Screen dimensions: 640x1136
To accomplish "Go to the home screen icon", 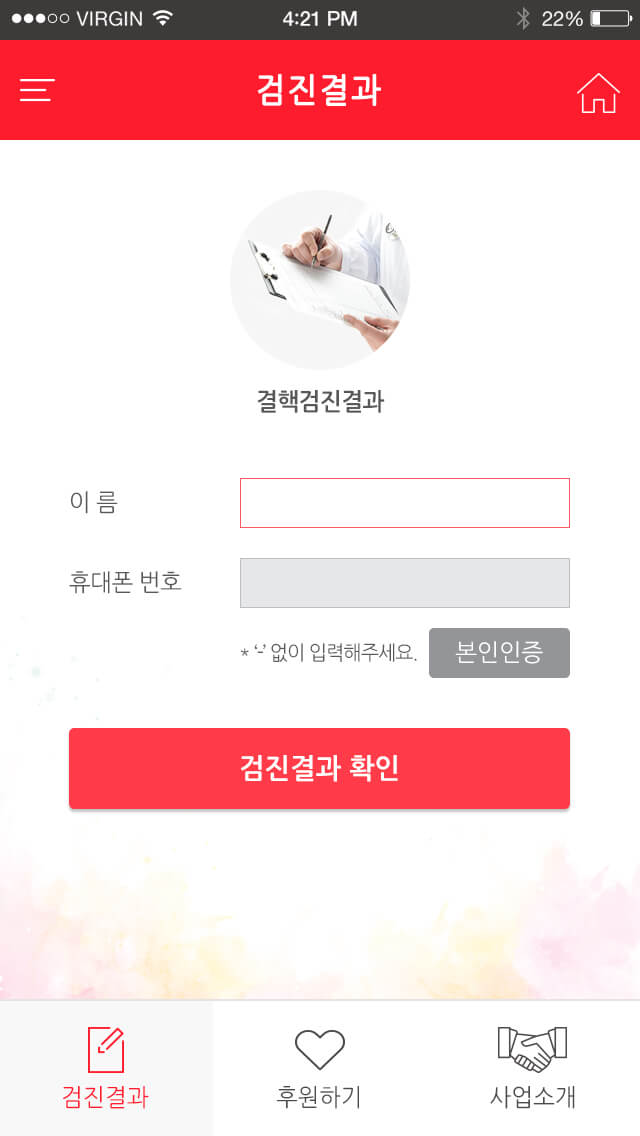I will [598, 93].
